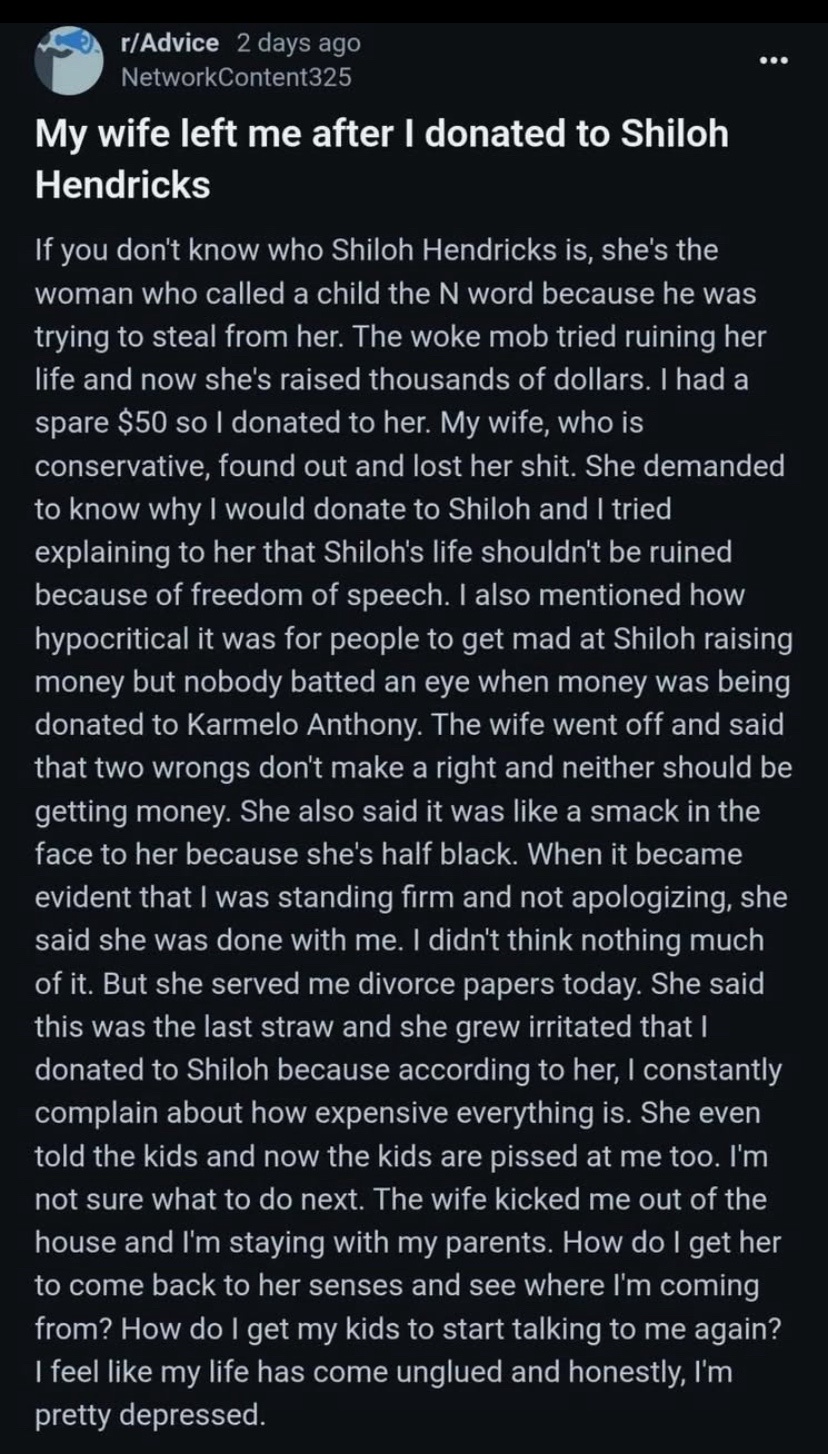Tap the subreddit avatar icon

68,61
